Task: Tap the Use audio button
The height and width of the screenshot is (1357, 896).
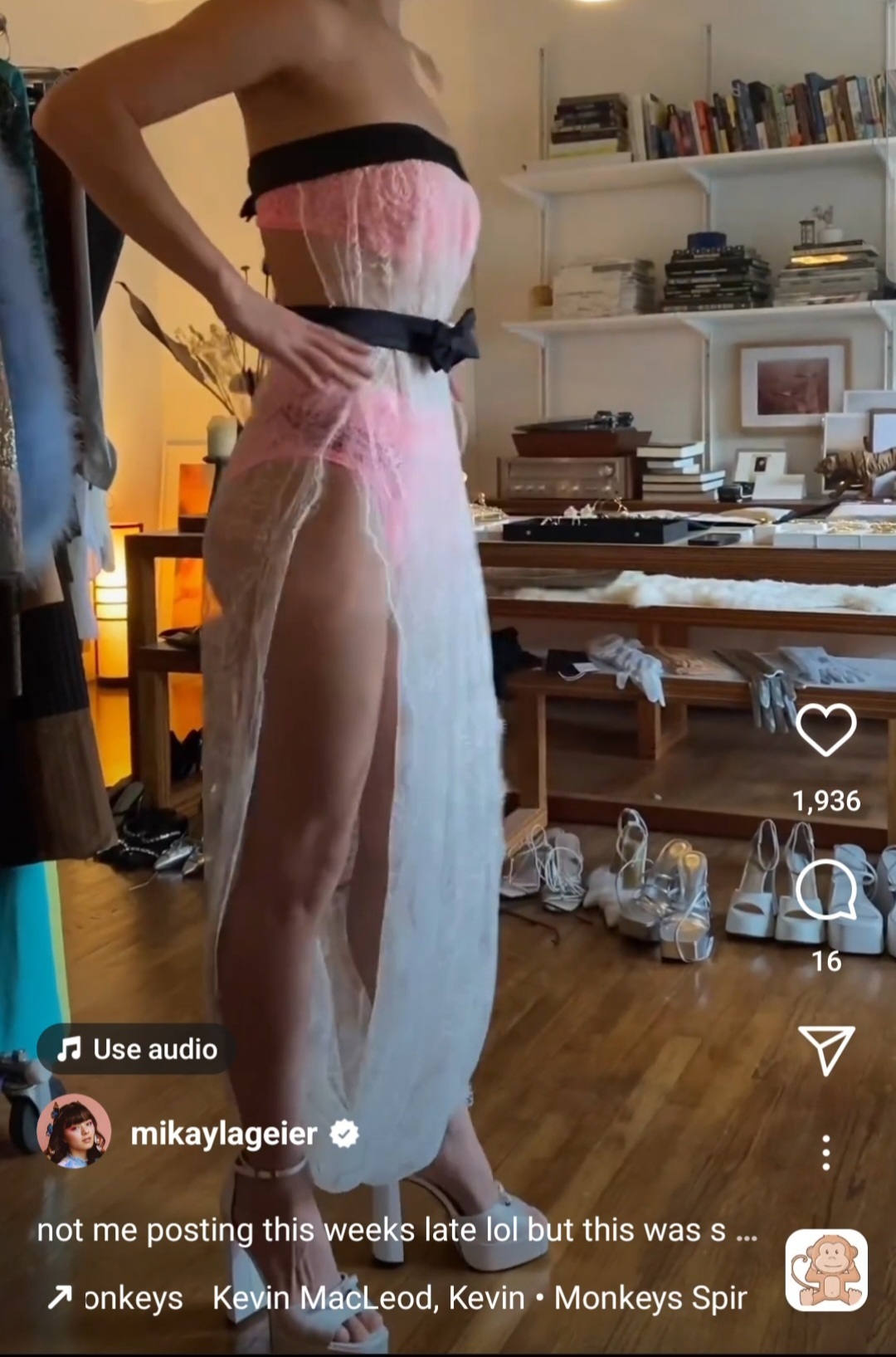Action: 137,1049
